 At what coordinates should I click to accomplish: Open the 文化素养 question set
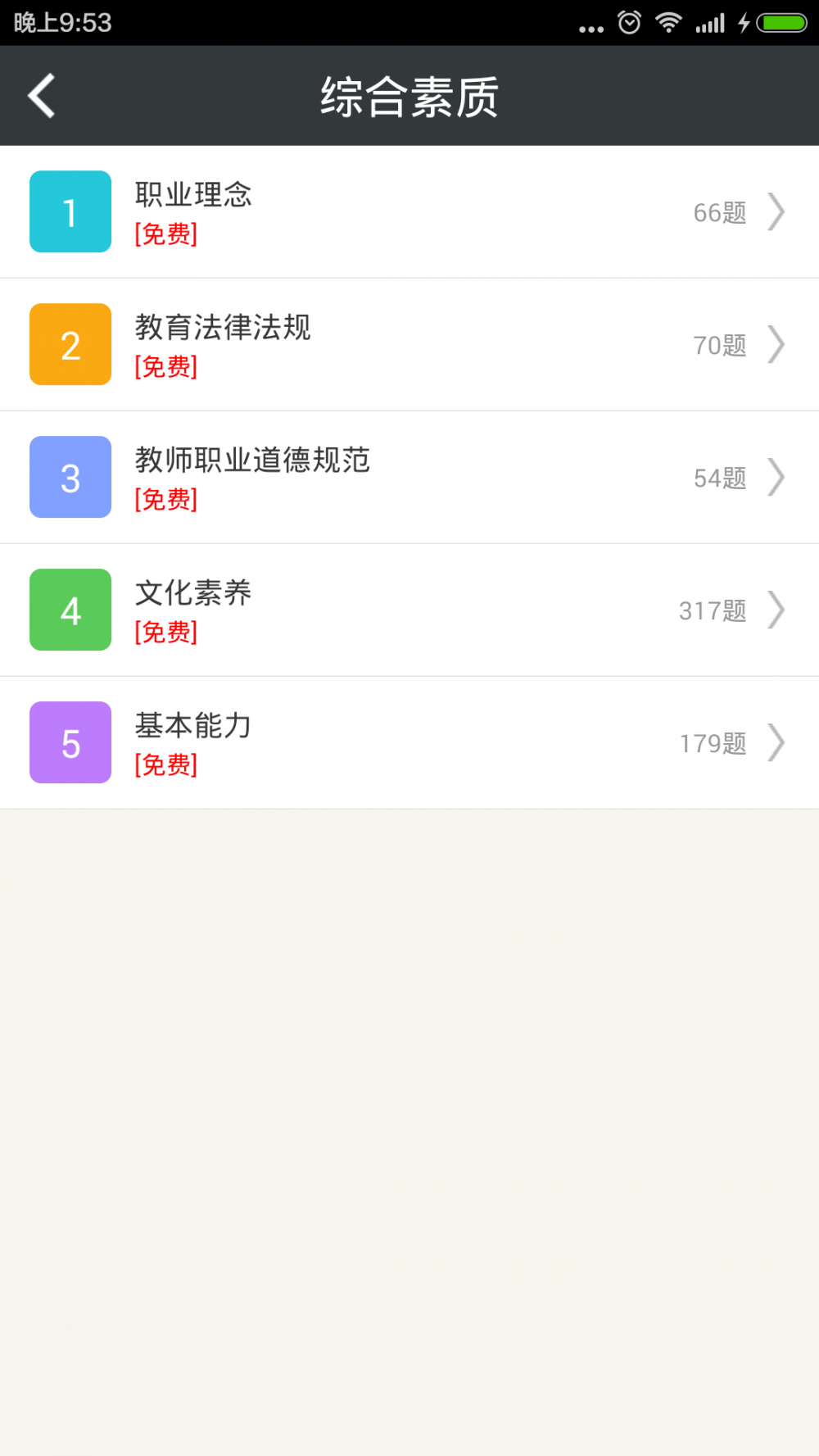408,610
